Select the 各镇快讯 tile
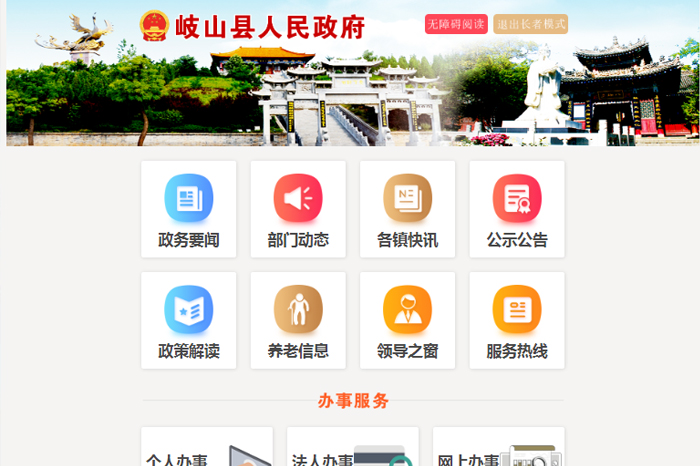The width and height of the screenshot is (700, 466). (407, 210)
